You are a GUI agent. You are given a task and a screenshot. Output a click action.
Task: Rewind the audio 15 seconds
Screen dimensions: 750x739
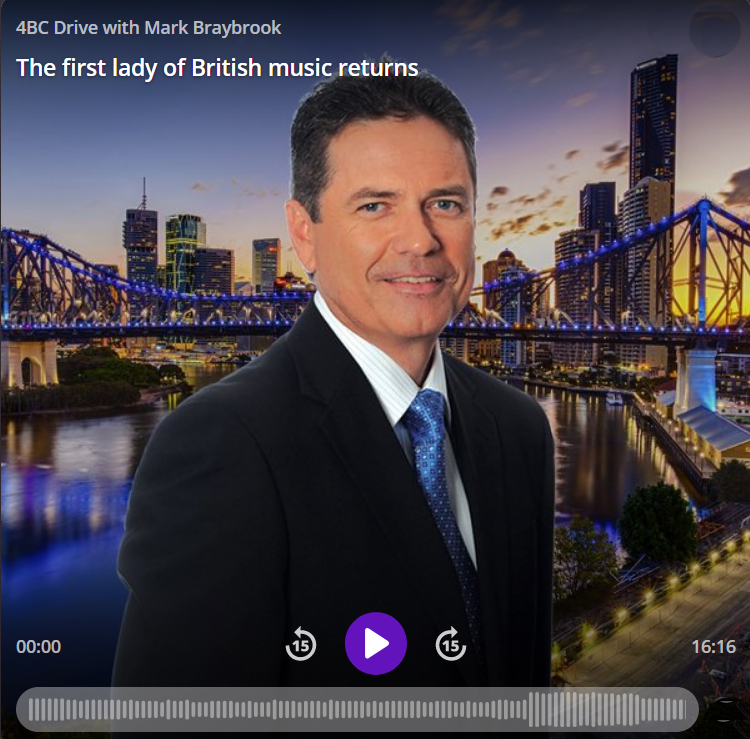click(300, 645)
